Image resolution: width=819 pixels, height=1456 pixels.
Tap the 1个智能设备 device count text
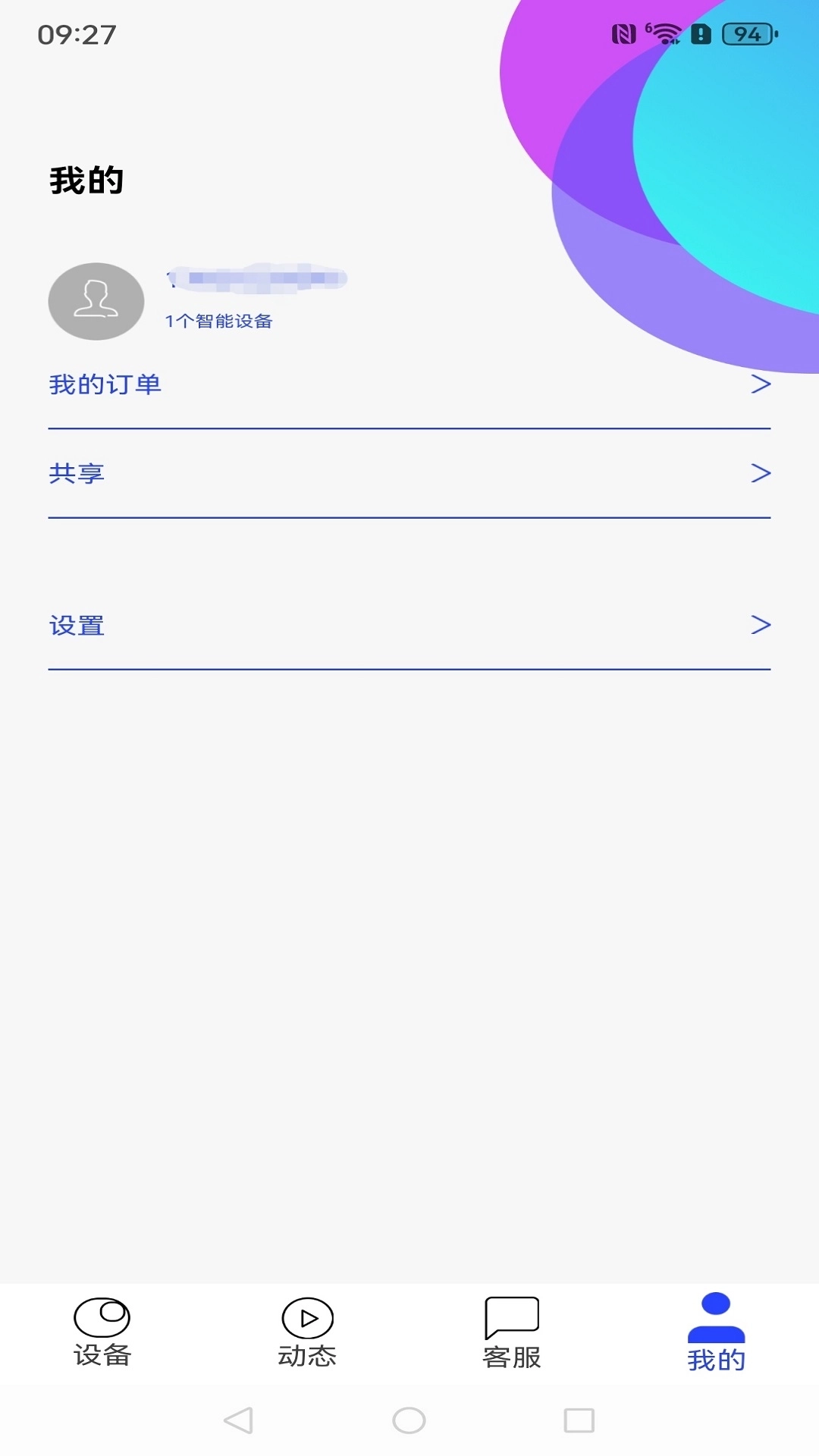pos(220,321)
